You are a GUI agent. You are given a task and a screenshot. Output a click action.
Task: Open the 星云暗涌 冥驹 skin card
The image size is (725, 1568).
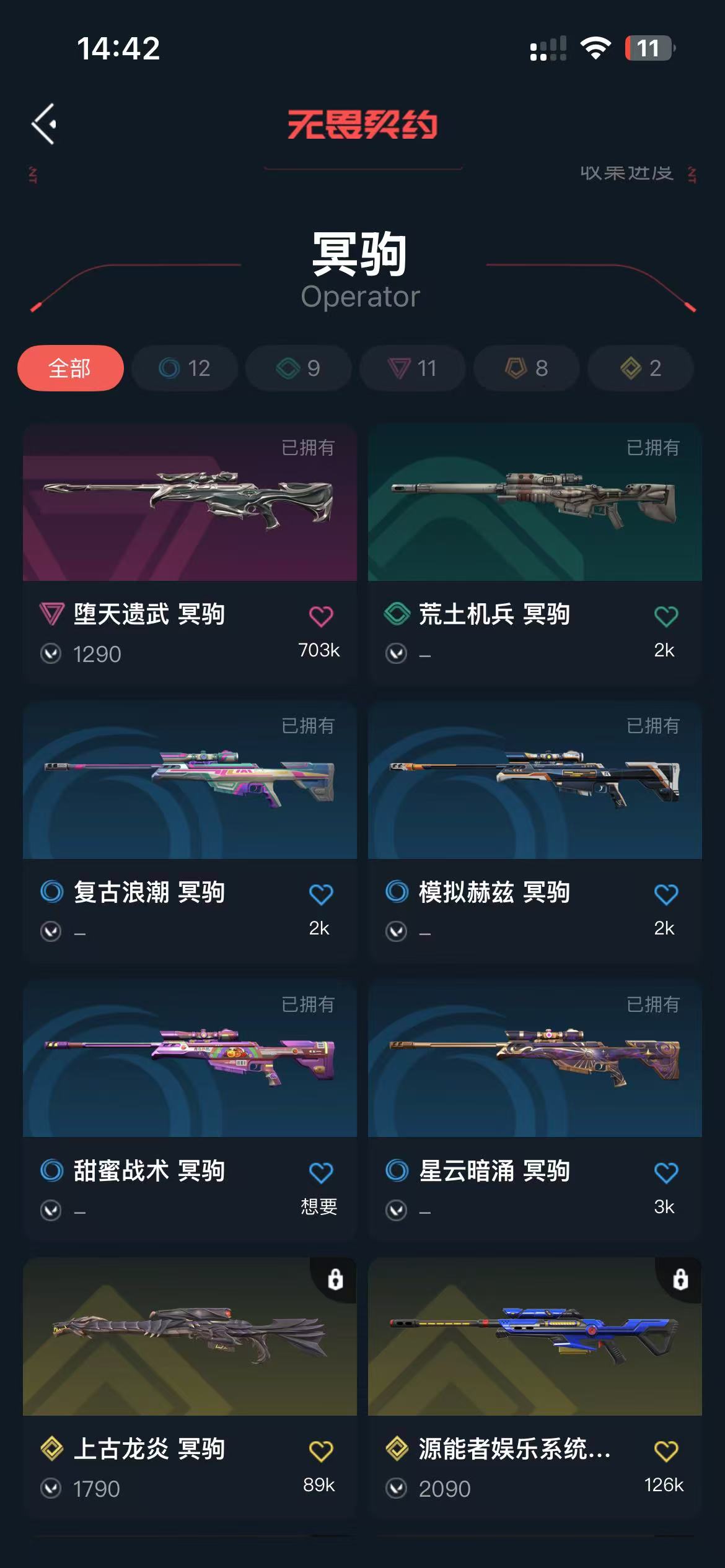point(535,1059)
